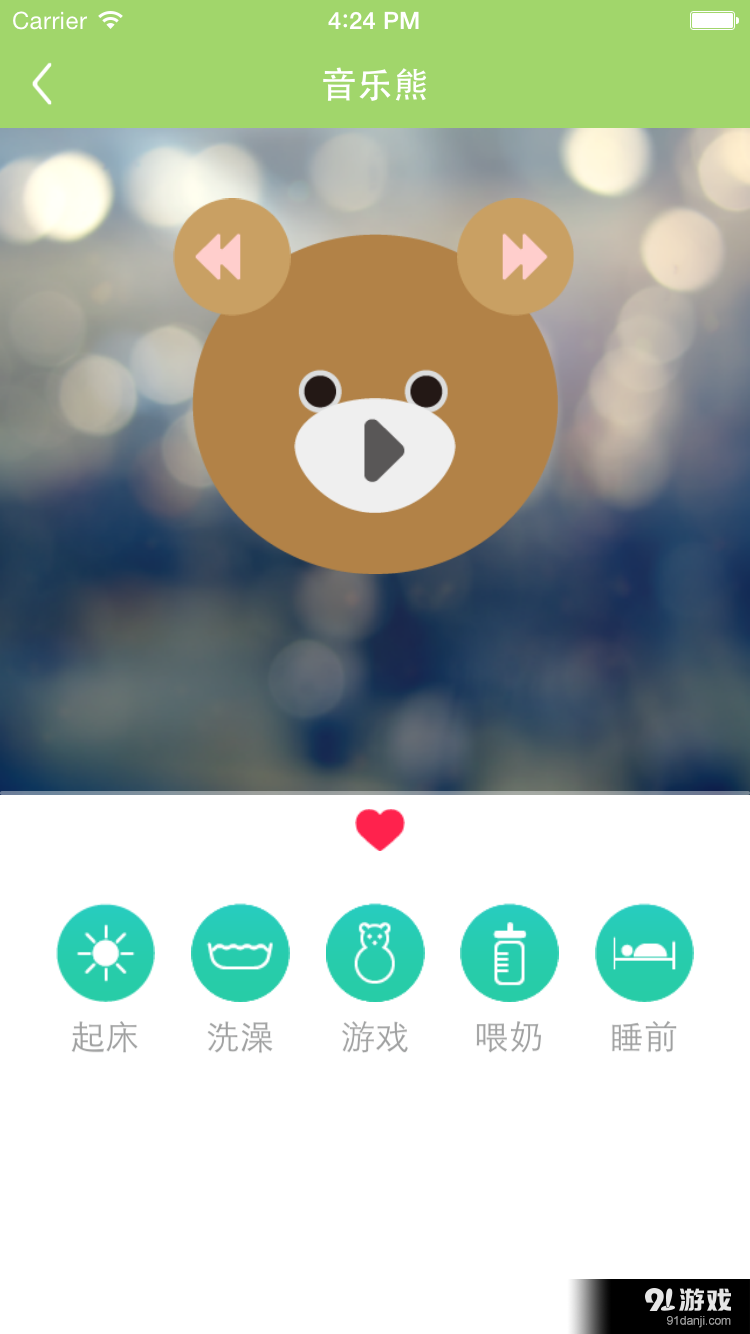Switch to 睡前 bedtime music
Image resolution: width=750 pixels, height=1334 pixels.
[x=644, y=953]
